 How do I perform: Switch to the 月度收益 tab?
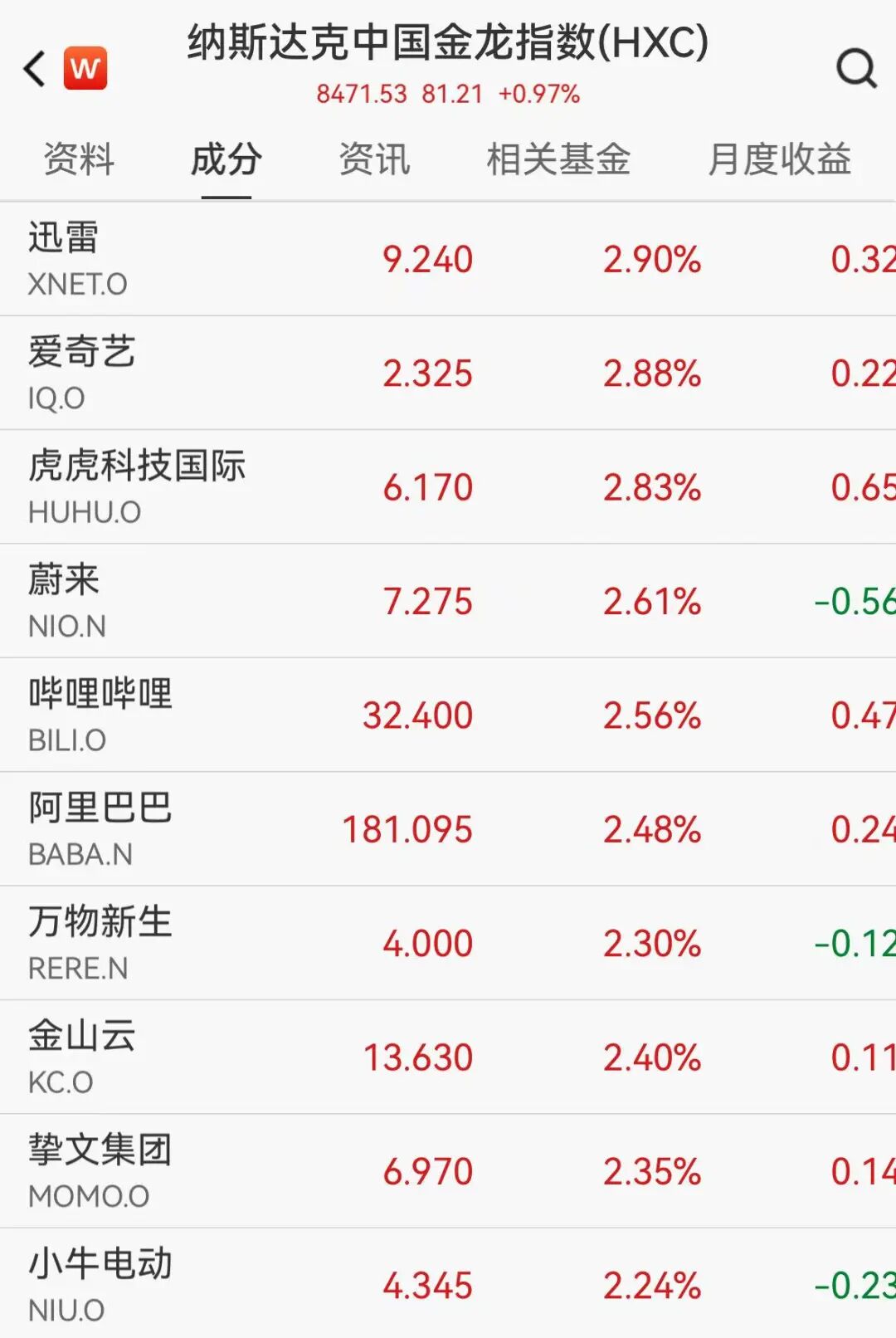click(x=779, y=159)
